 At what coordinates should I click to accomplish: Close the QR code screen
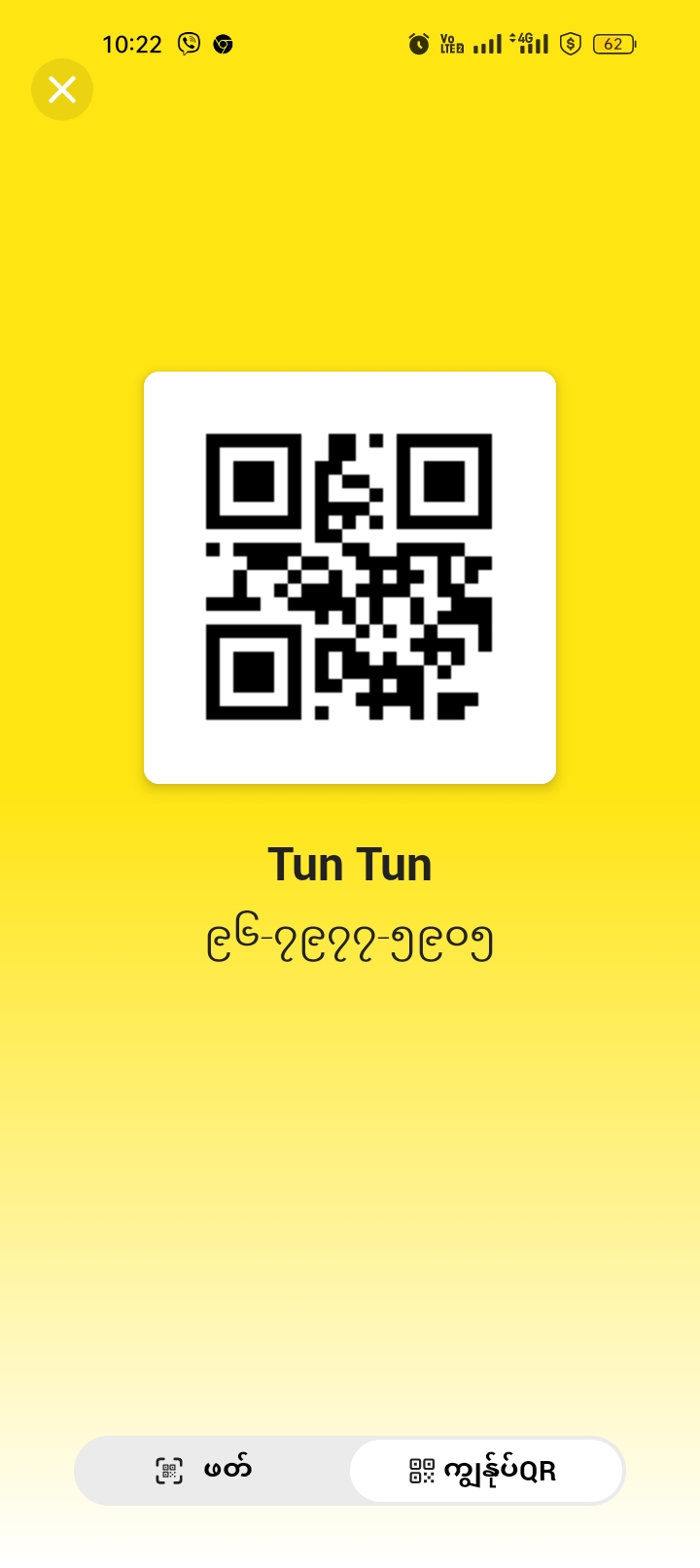click(62, 89)
